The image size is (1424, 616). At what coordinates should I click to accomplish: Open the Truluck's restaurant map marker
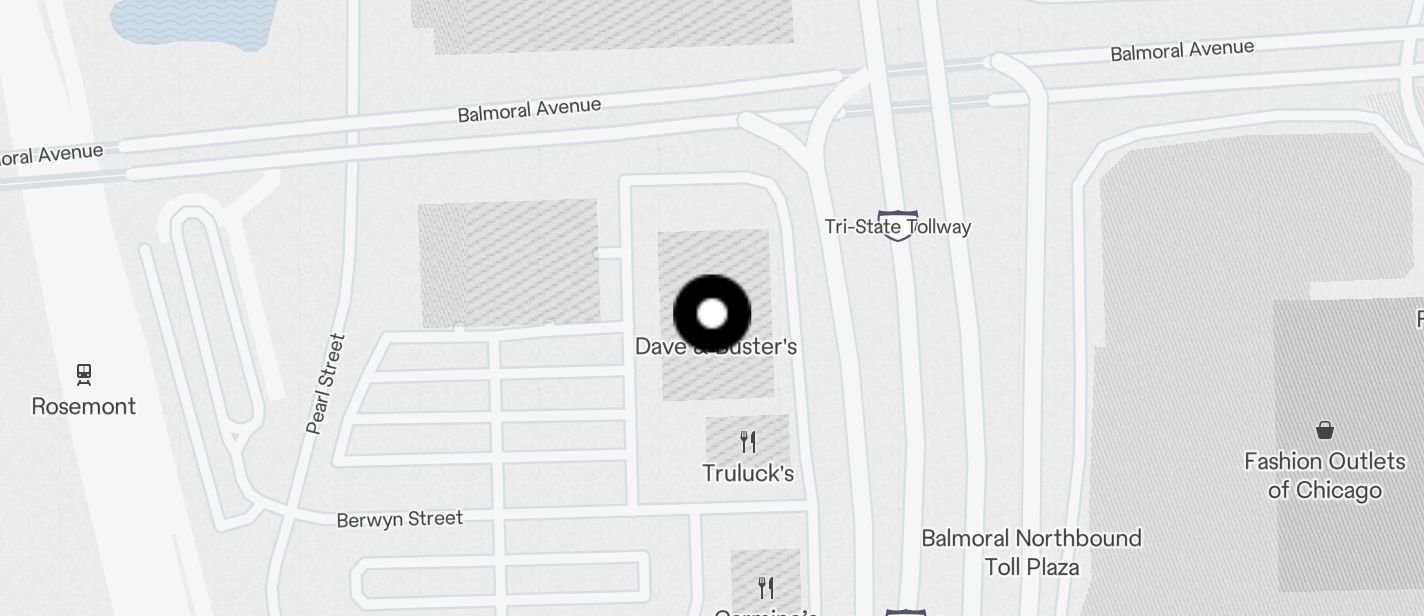pyautogui.click(x=748, y=442)
